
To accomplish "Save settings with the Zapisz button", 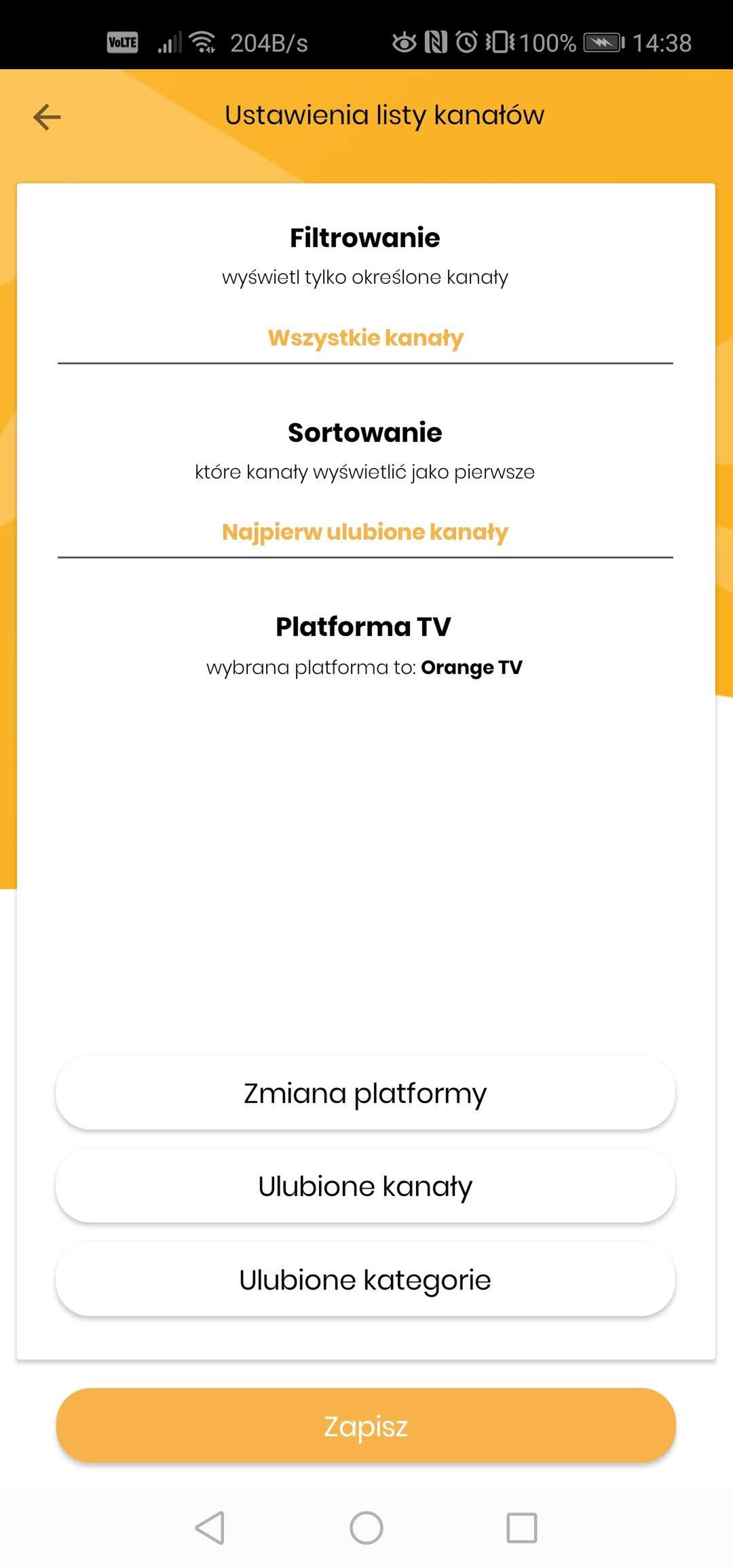I will (x=366, y=1425).
